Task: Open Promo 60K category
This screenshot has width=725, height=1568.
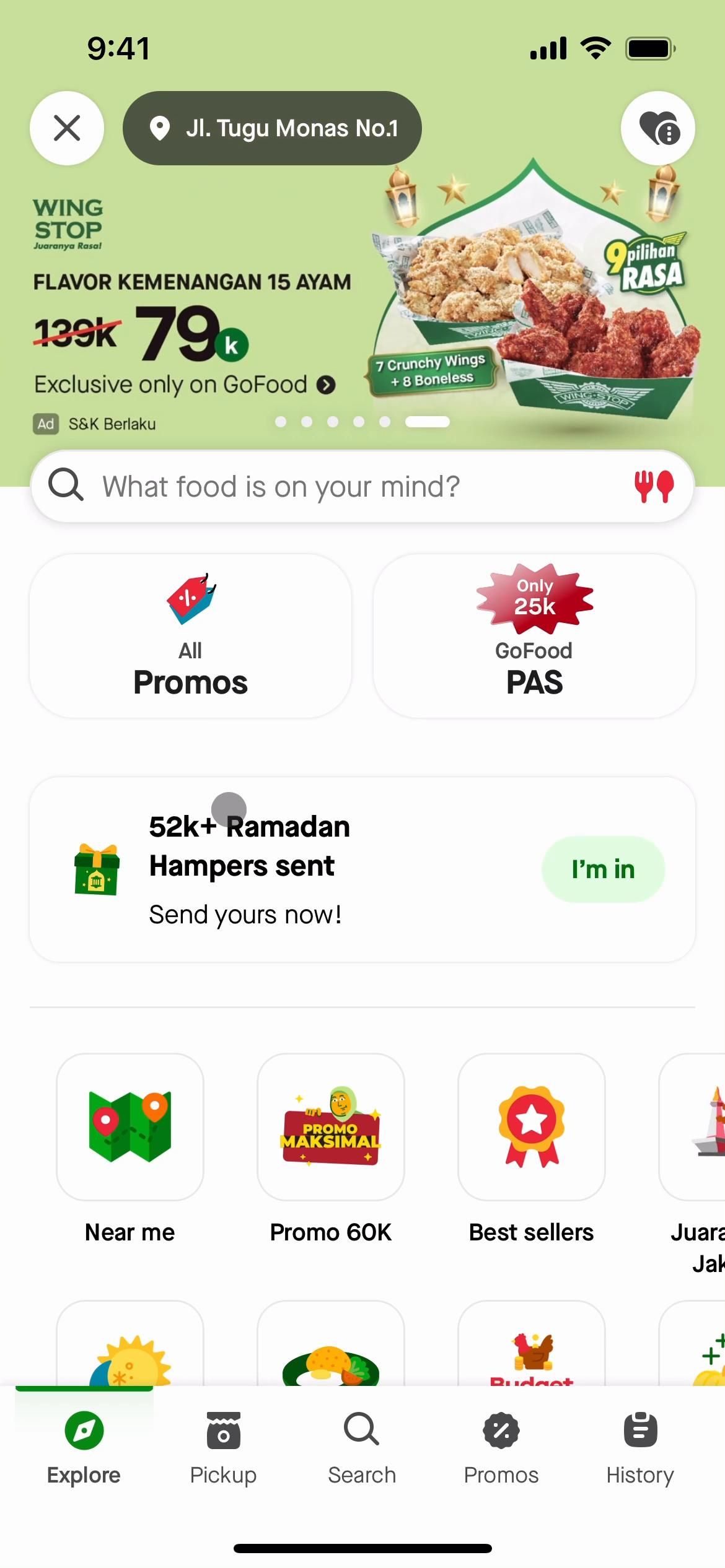Action: tap(331, 1127)
